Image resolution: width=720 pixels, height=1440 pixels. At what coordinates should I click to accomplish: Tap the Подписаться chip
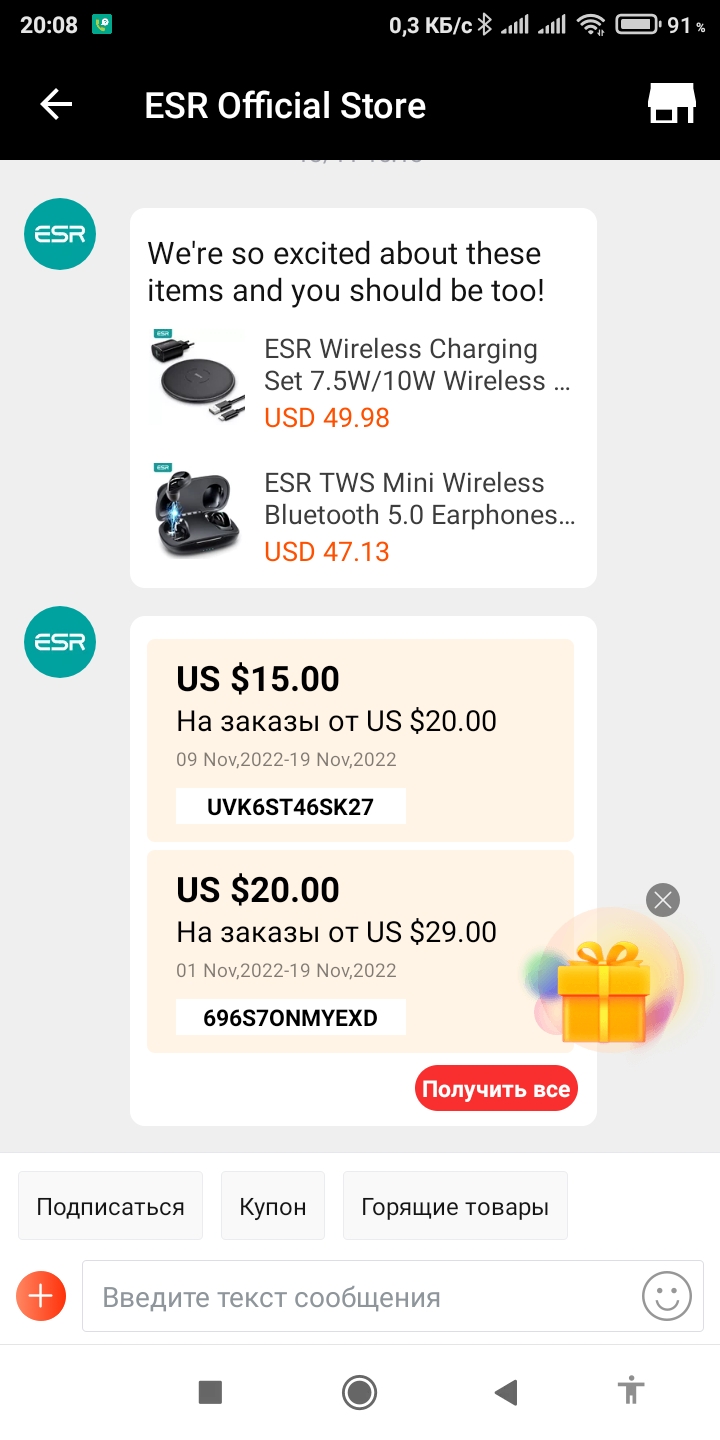pyautogui.click(x=110, y=1206)
